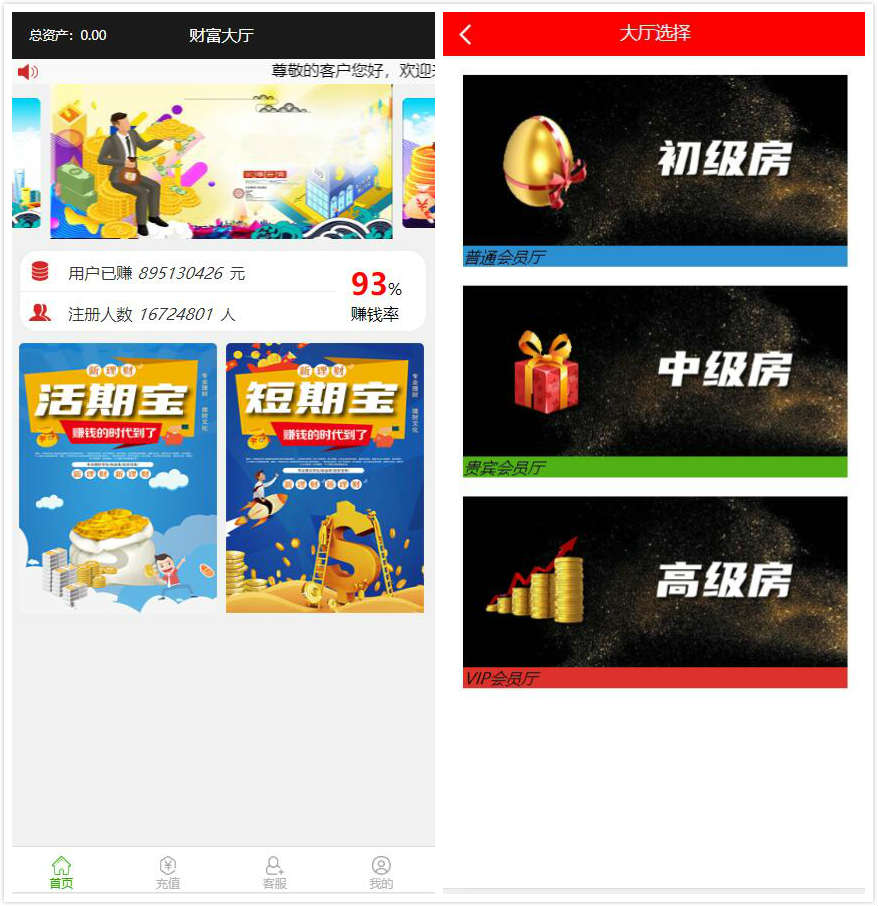Tap the center carousel banner
The width and height of the screenshot is (878, 906).
click(x=221, y=161)
